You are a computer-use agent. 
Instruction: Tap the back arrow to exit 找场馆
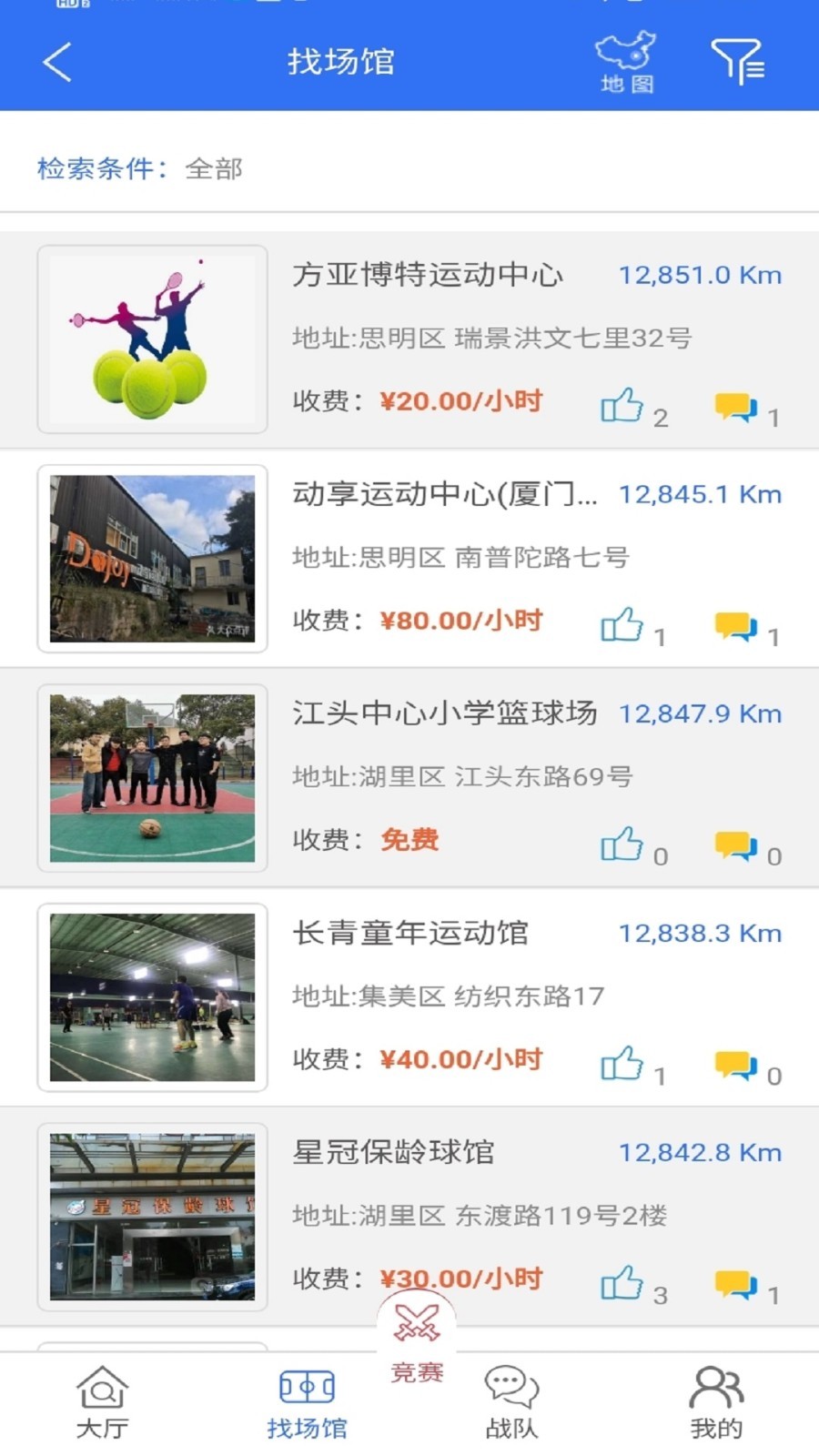[55, 62]
